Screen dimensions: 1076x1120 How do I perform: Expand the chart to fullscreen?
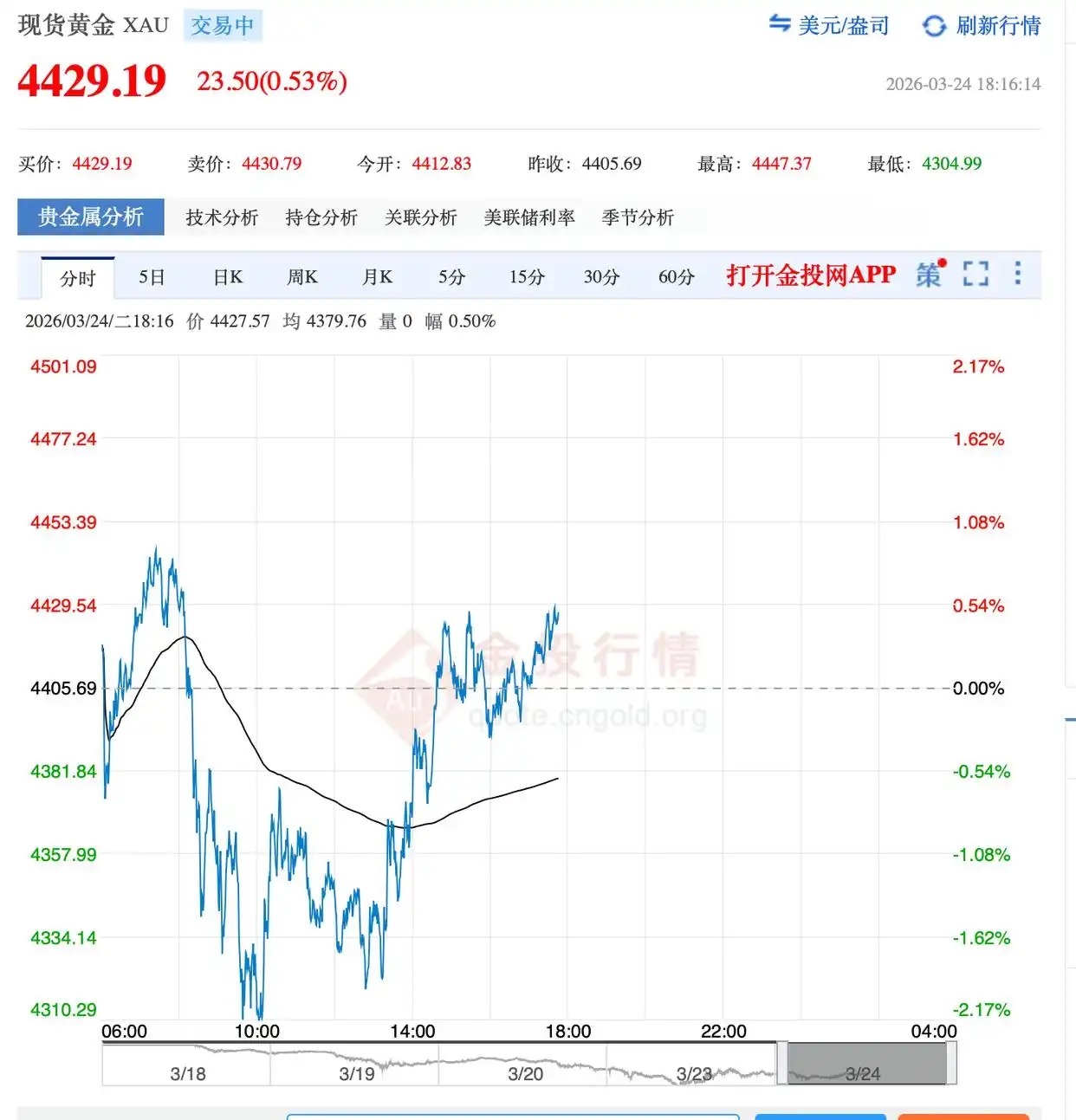click(976, 275)
